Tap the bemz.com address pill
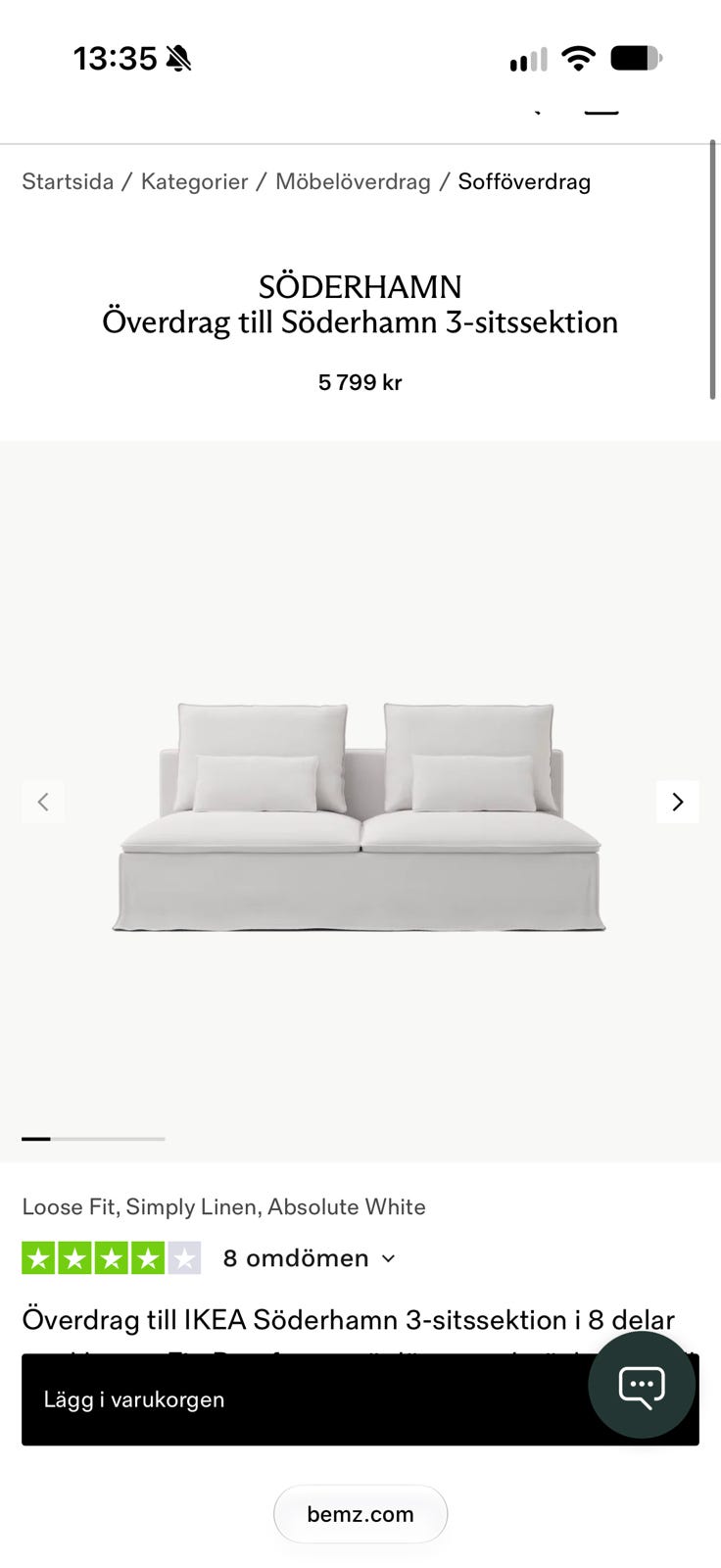The image size is (721, 1568). click(x=360, y=1514)
